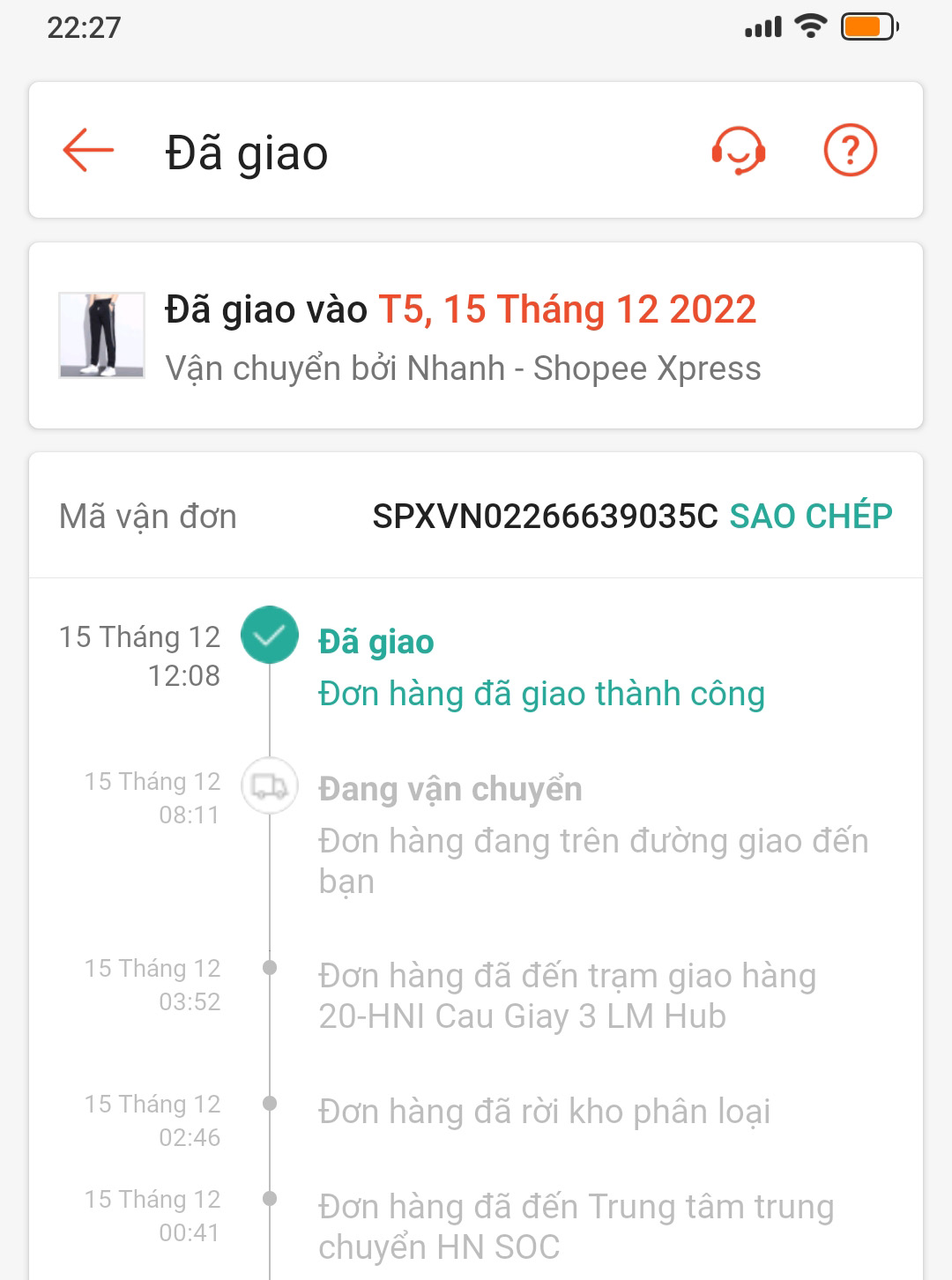This screenshot has width=952, height=1280.
Task: Click tracking number SPXVN02266639035C
Action: 547,517
